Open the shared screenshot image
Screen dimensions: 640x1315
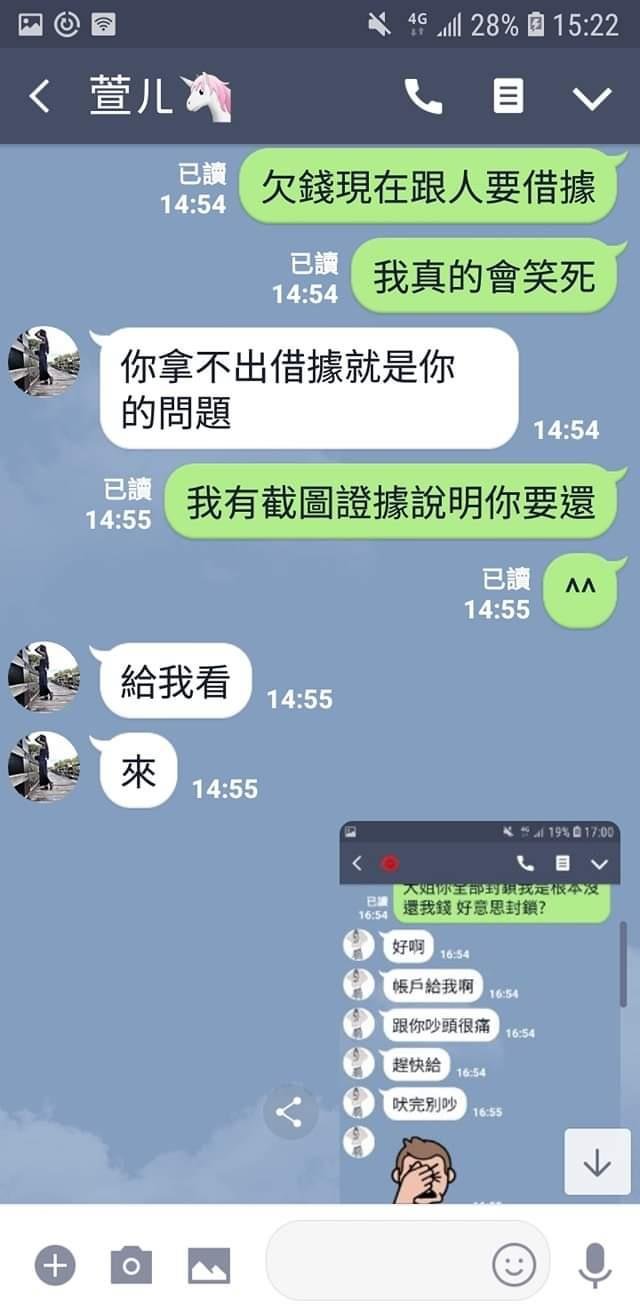click(479, 1010)
